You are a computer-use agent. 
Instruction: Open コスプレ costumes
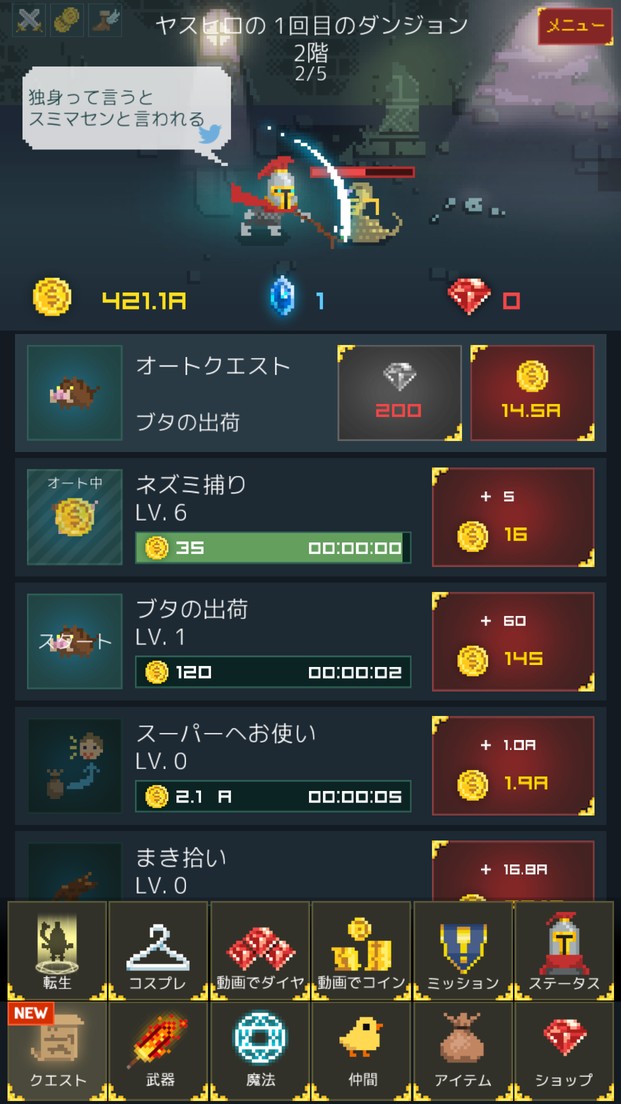(x=159, y=949)
